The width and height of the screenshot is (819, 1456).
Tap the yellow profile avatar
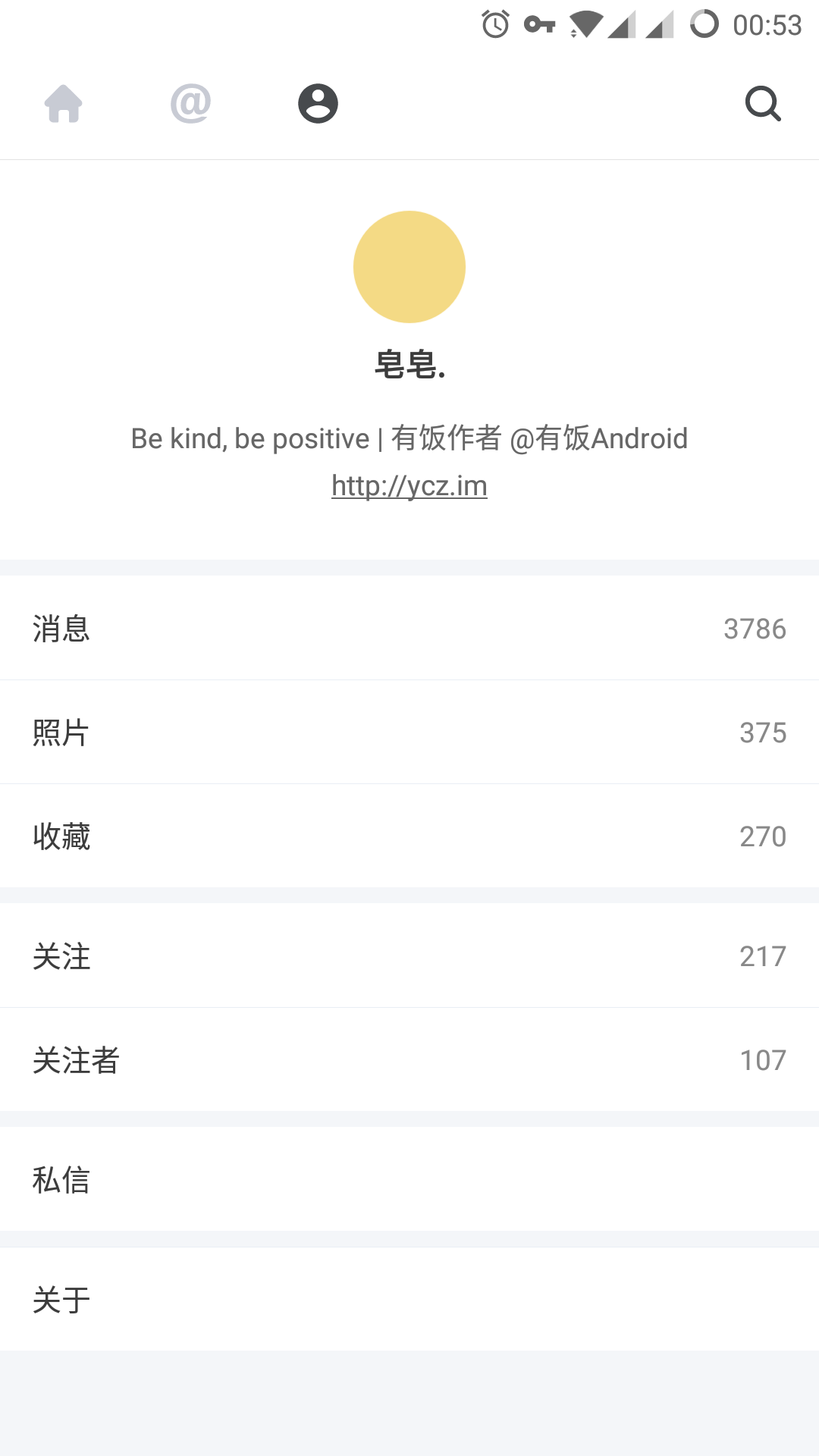pos(409,267)
